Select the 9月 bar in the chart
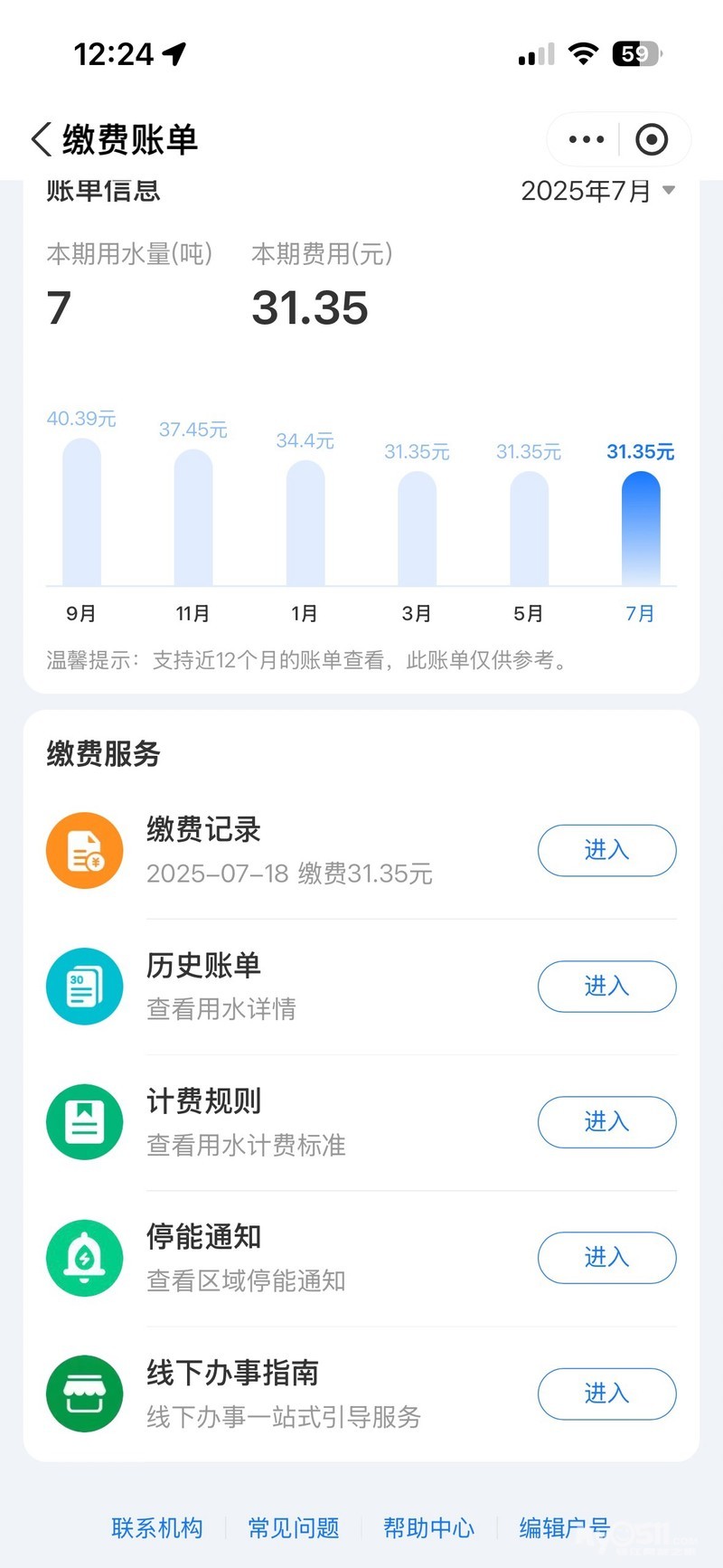 pyautogui.click(x=81, y=513)
